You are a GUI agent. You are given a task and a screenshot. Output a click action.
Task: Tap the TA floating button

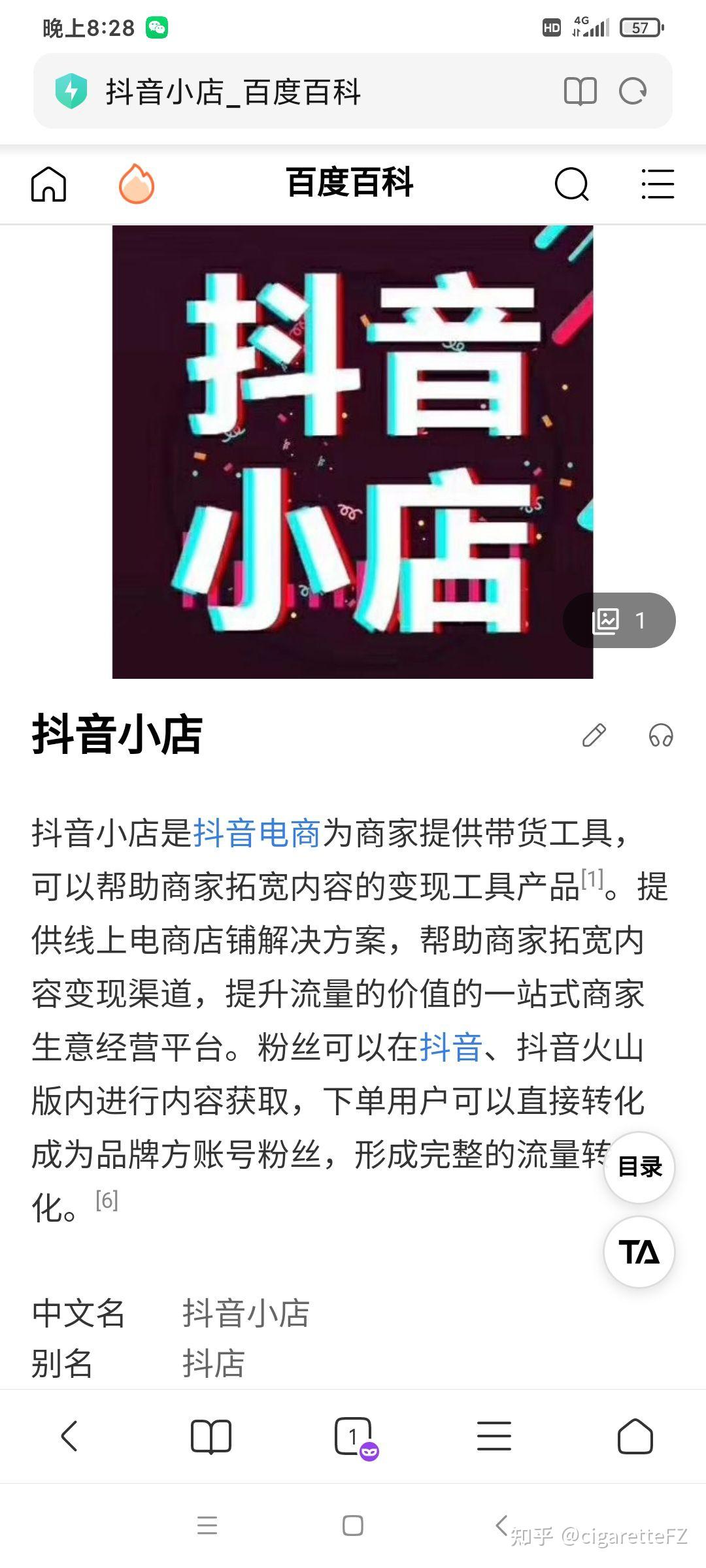point(639,1252)
